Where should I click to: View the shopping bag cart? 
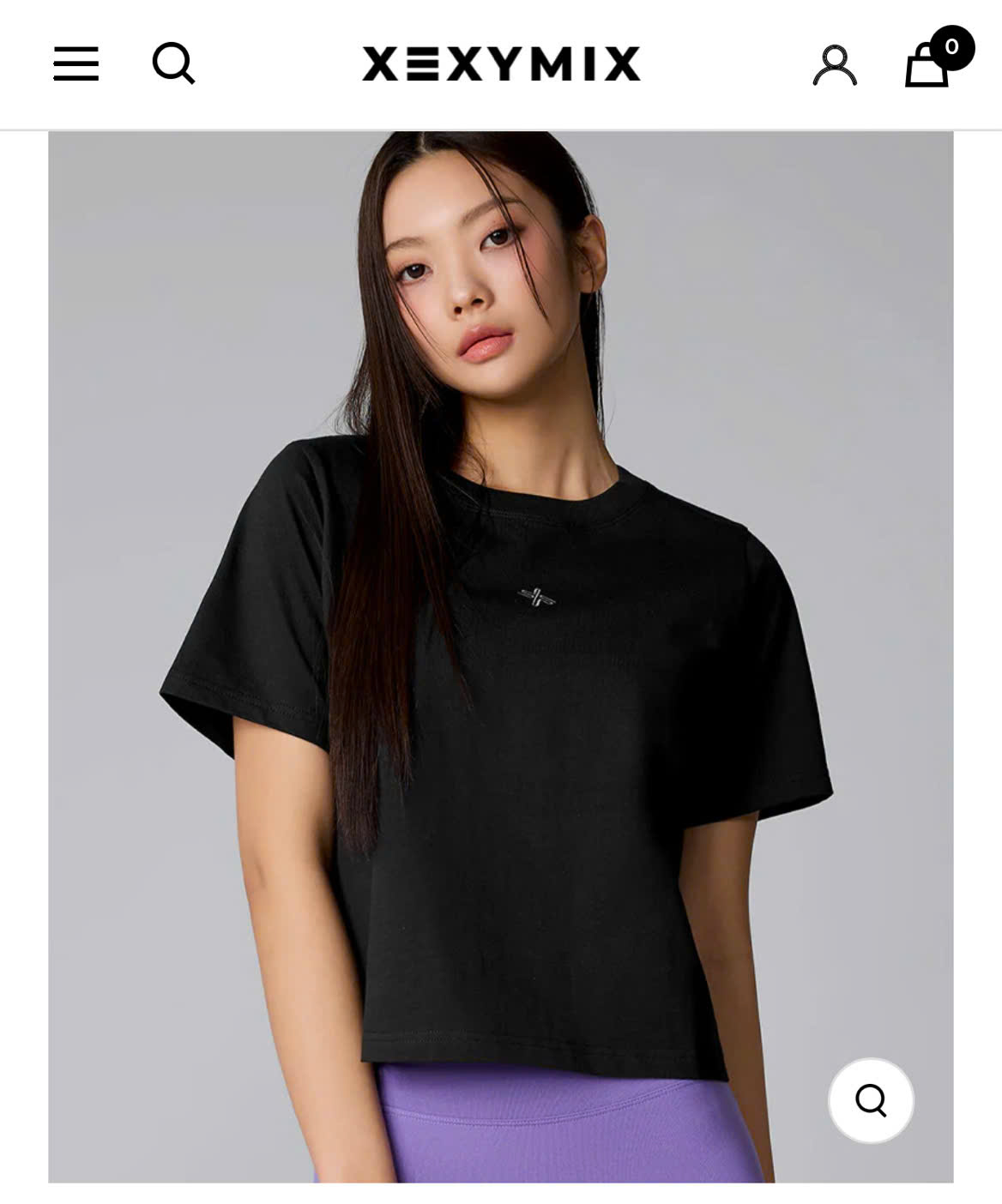[x=929, y=63]
